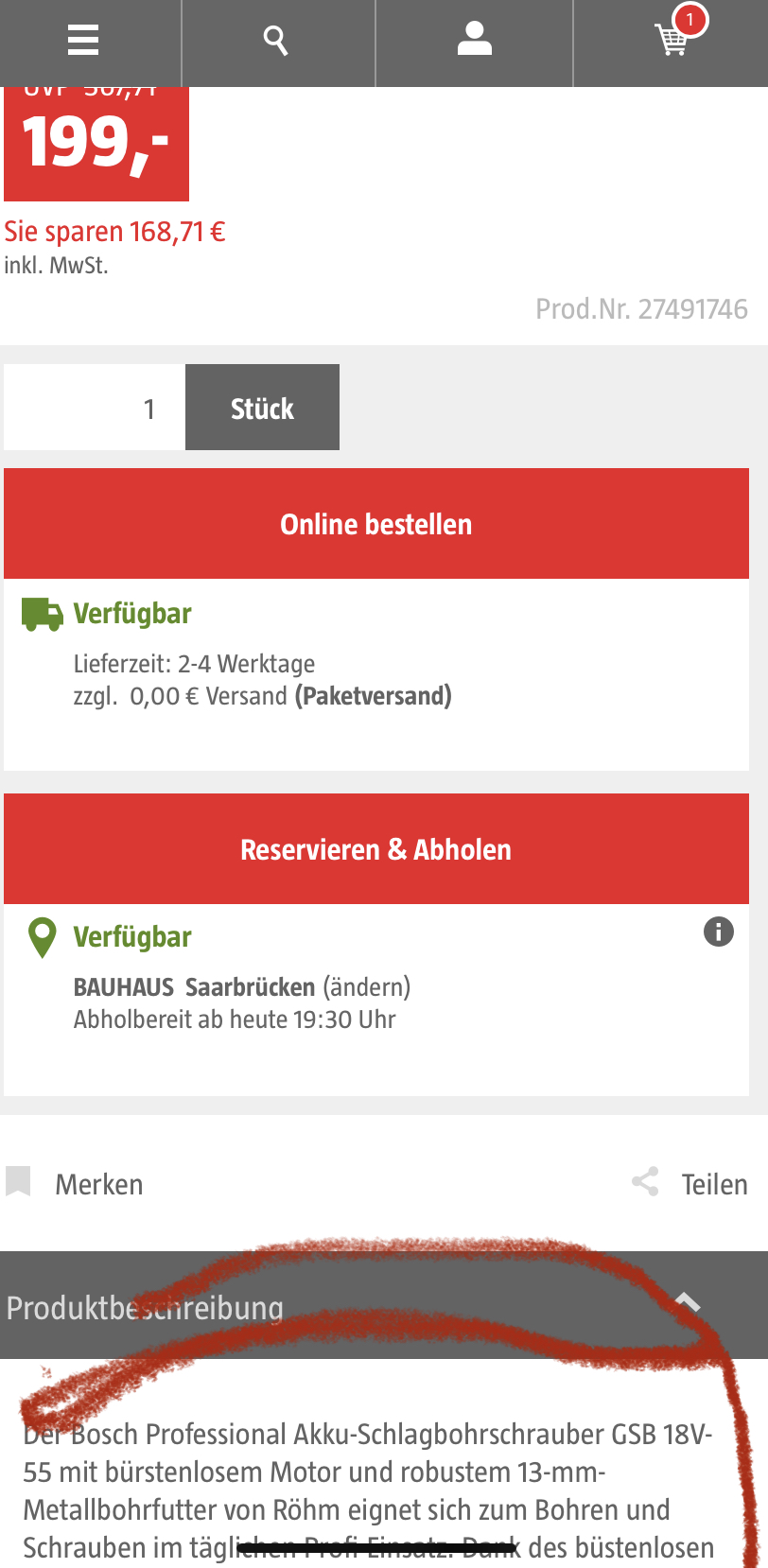Collapse the Produktbeschreibung section
Image resolution: width=768 pixels, height=1568 pixels.
tap(687, 1304)
